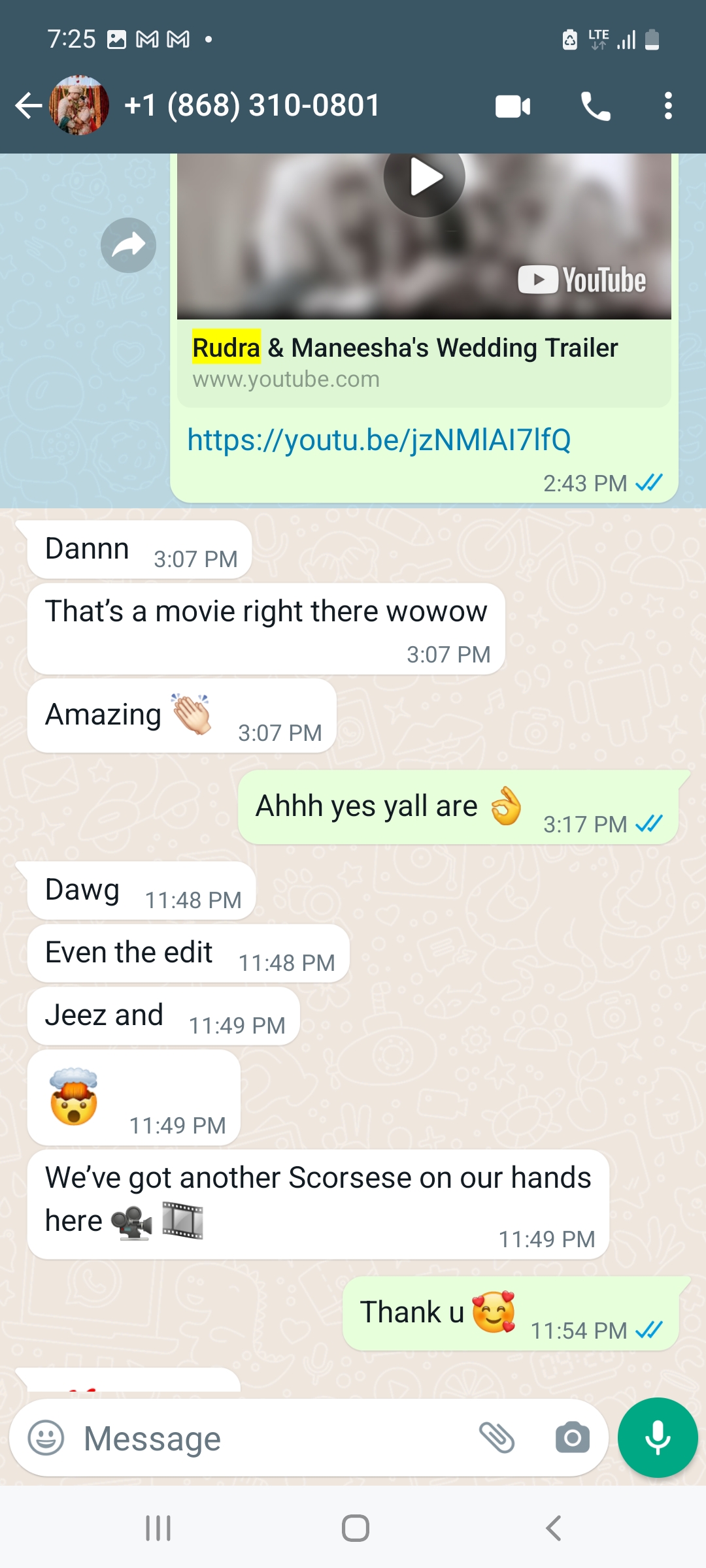
Task: Open contact info for +1 (868) 310-0801
Action: 252,106
